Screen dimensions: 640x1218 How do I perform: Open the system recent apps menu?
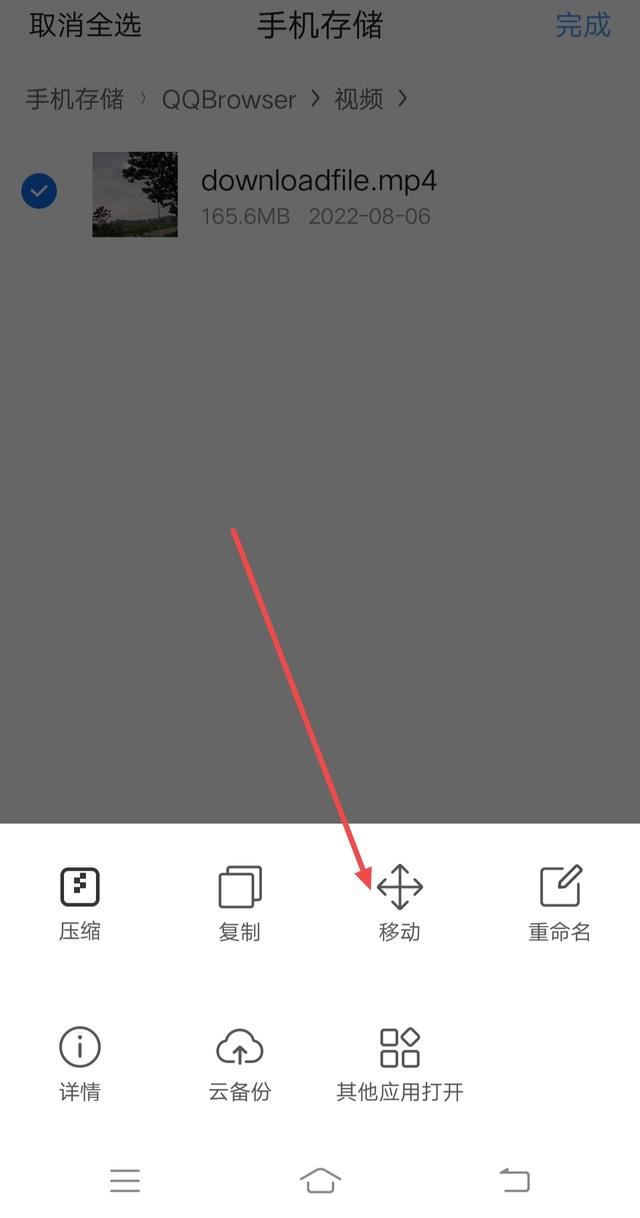pyautogui.click(x=125, y=1181)
